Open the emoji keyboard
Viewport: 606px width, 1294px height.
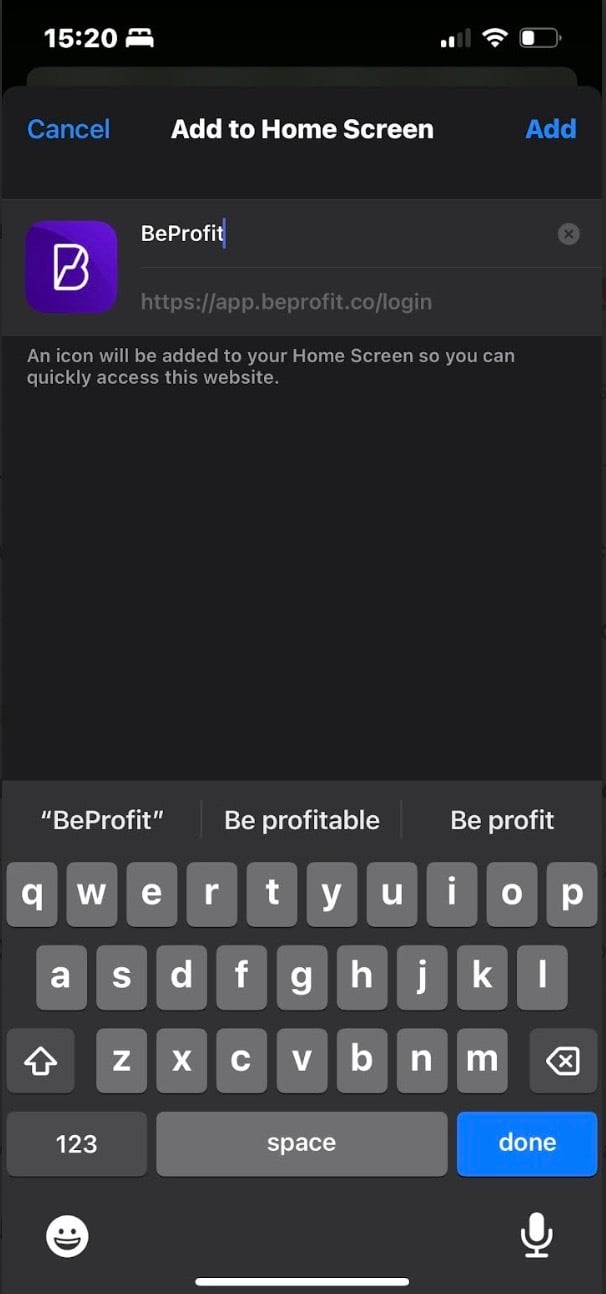[x=68, y=1237]
